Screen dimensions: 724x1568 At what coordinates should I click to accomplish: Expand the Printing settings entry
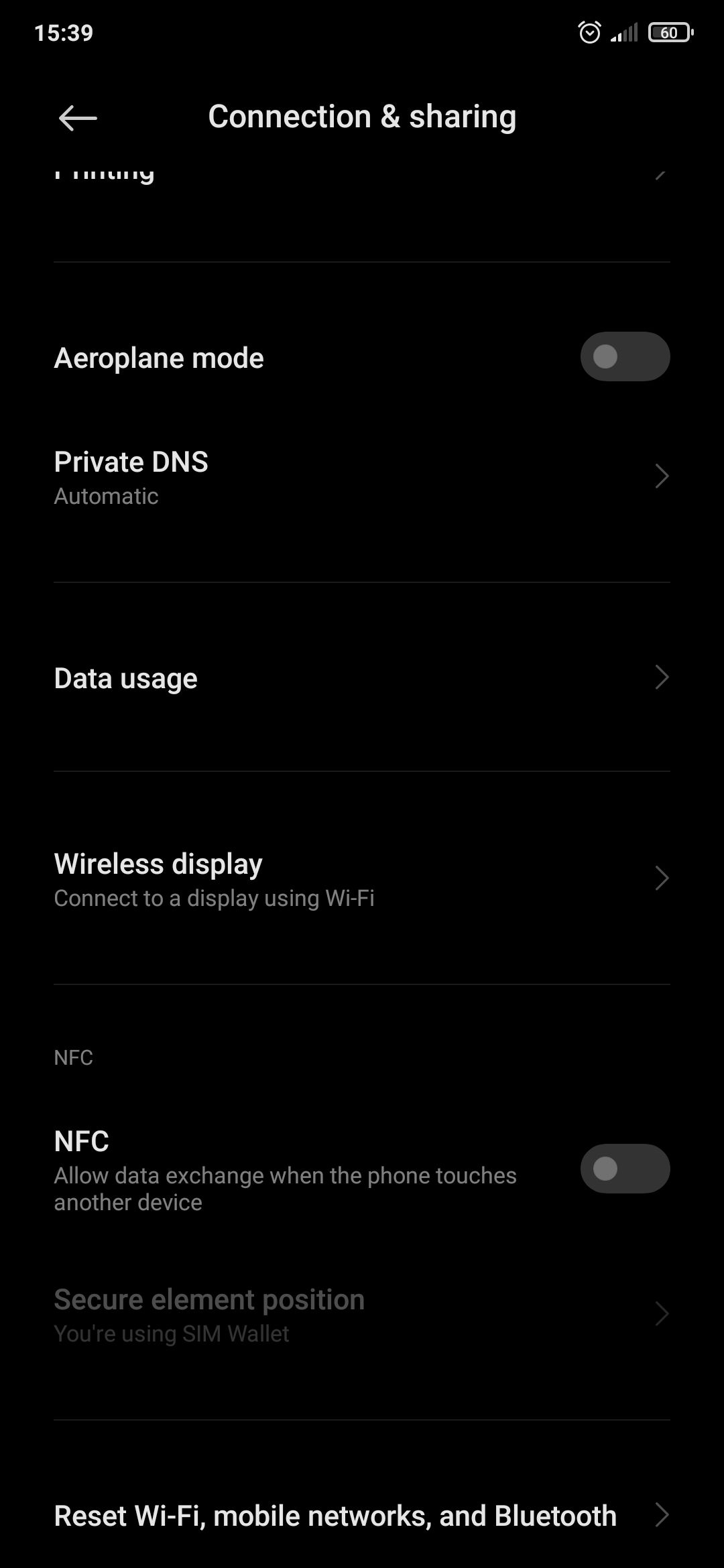[x=362, y=173]
